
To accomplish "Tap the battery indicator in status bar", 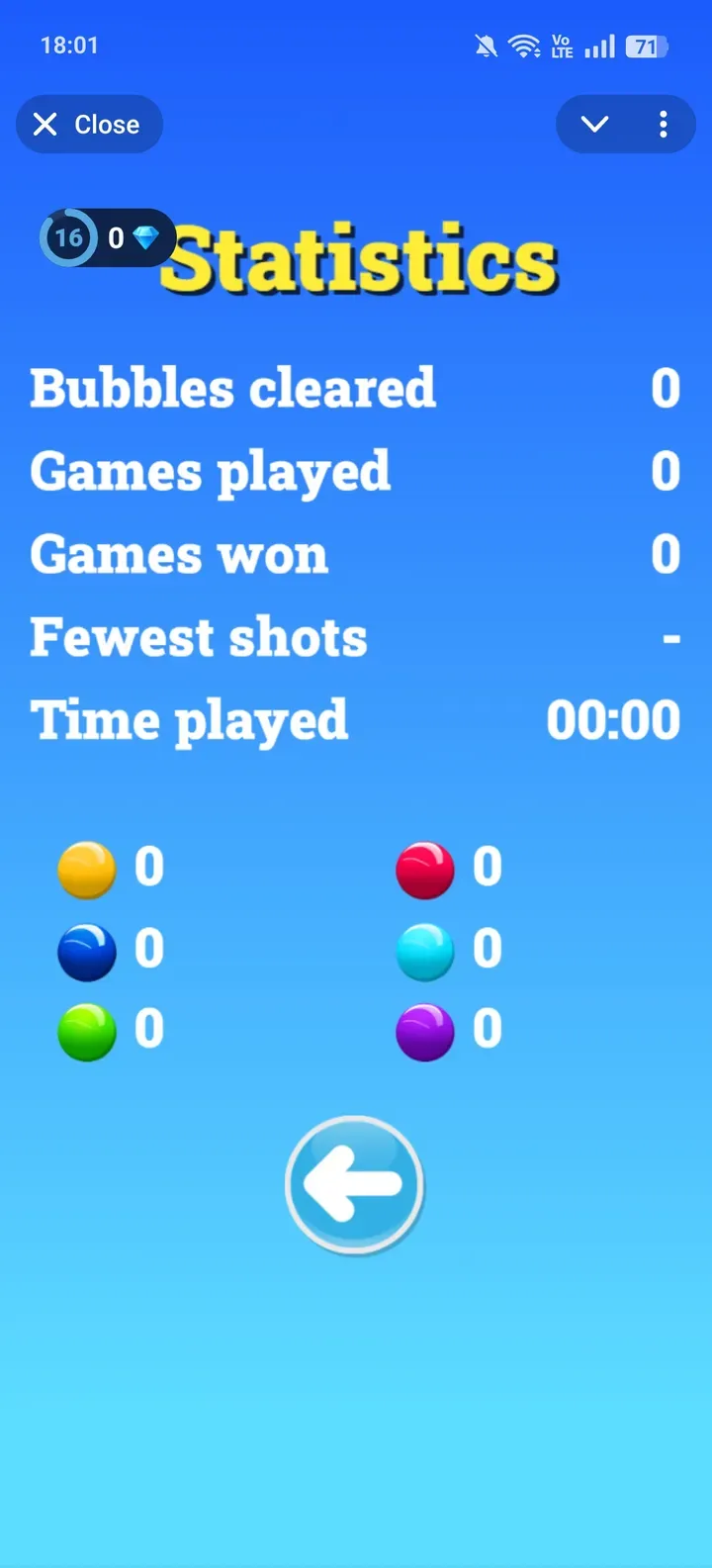I will [x=647, y=46].
